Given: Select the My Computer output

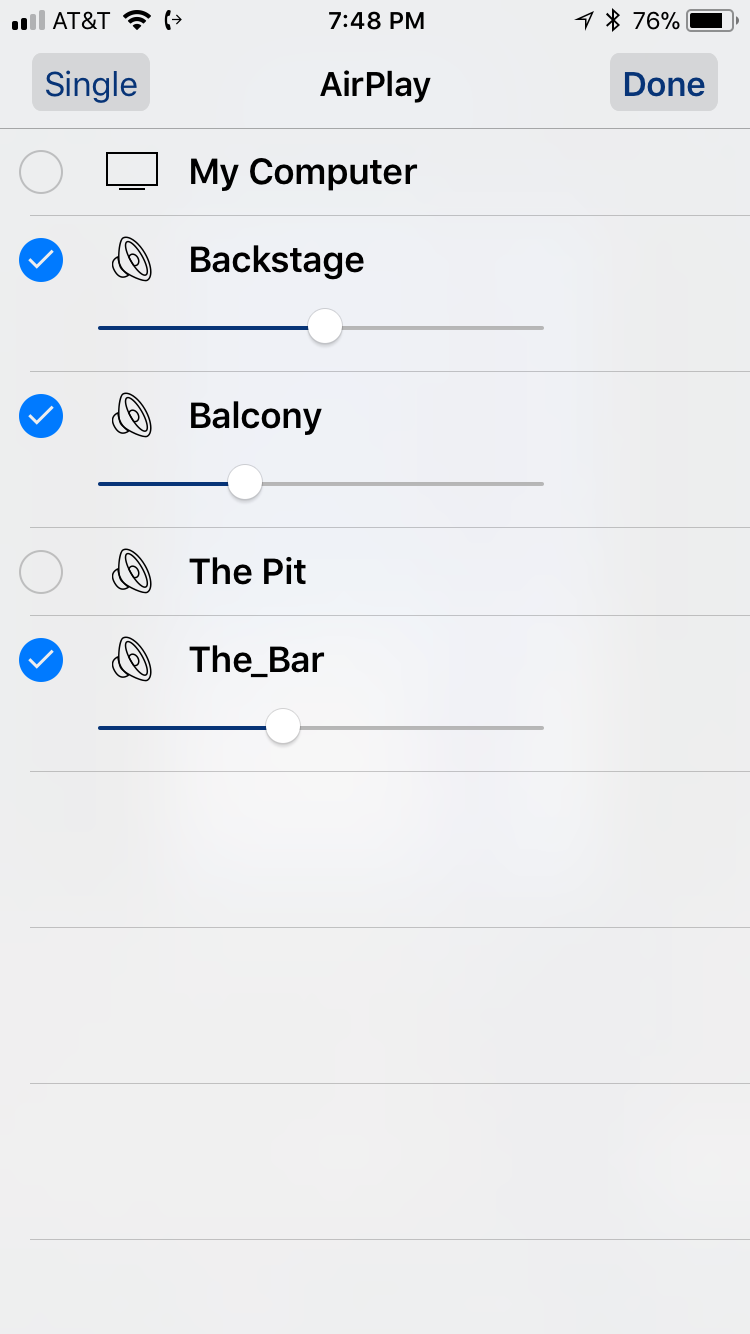Looking at the screenshot, I should 40,171.
